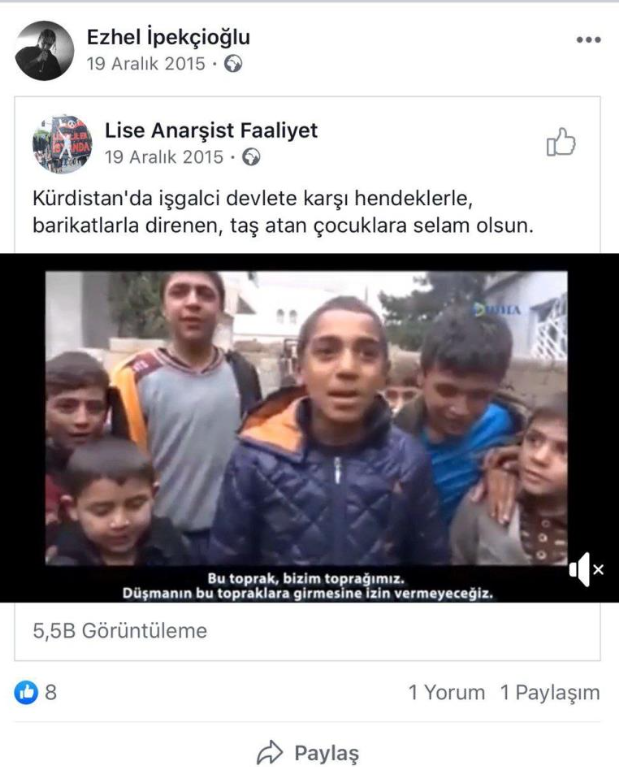Open the Lise Anarşist Faaliyet page
Screen dimensions: 619x767
211,130
